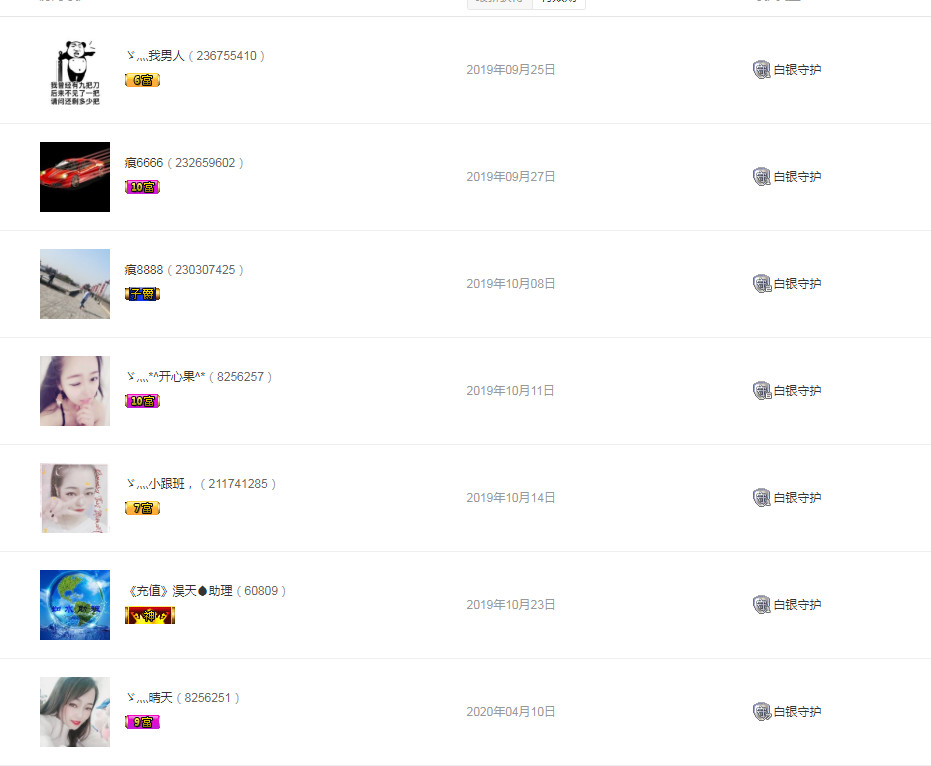Screen dimensions: 931x766
Task: View the profile of 晴天 (8256251)
Action: 184,698
